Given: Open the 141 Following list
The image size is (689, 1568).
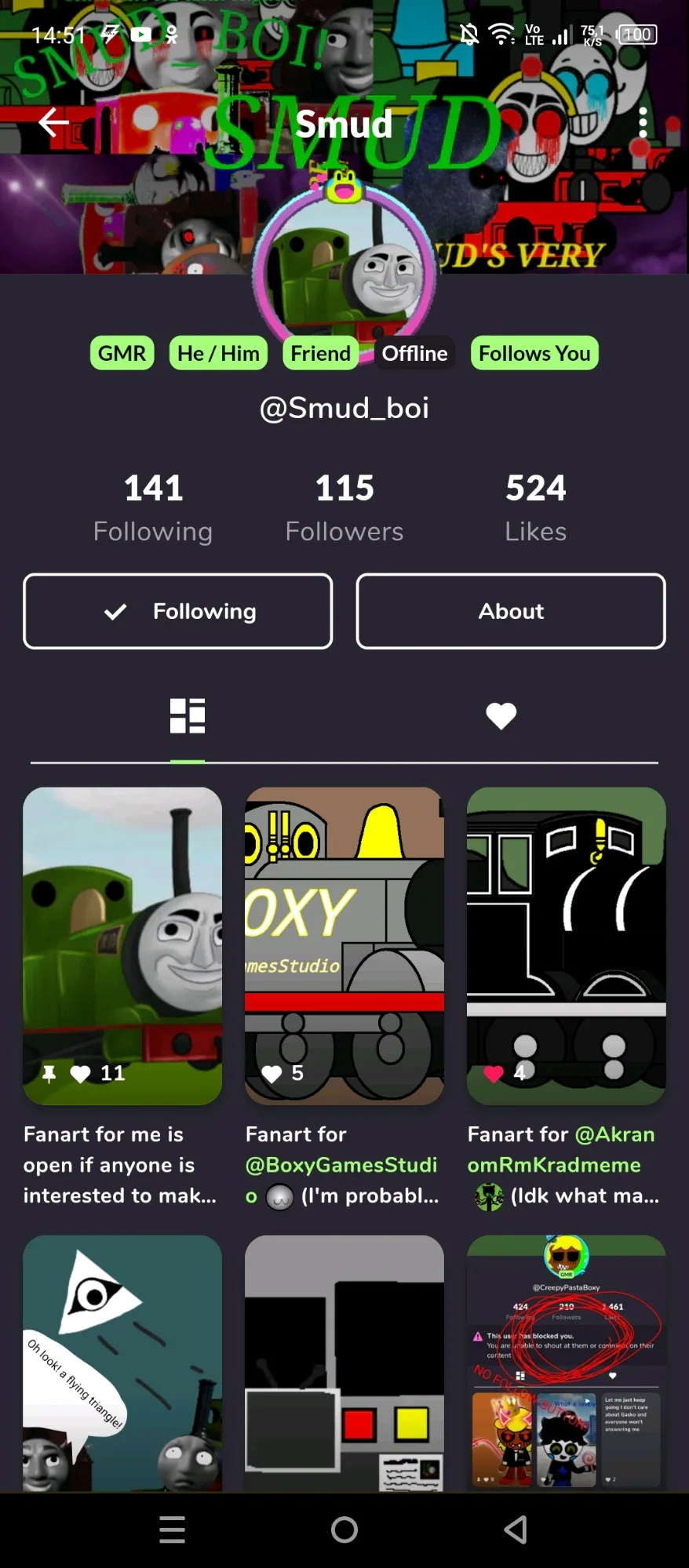Looking at the screenshot, I should (x=153, y=508).
